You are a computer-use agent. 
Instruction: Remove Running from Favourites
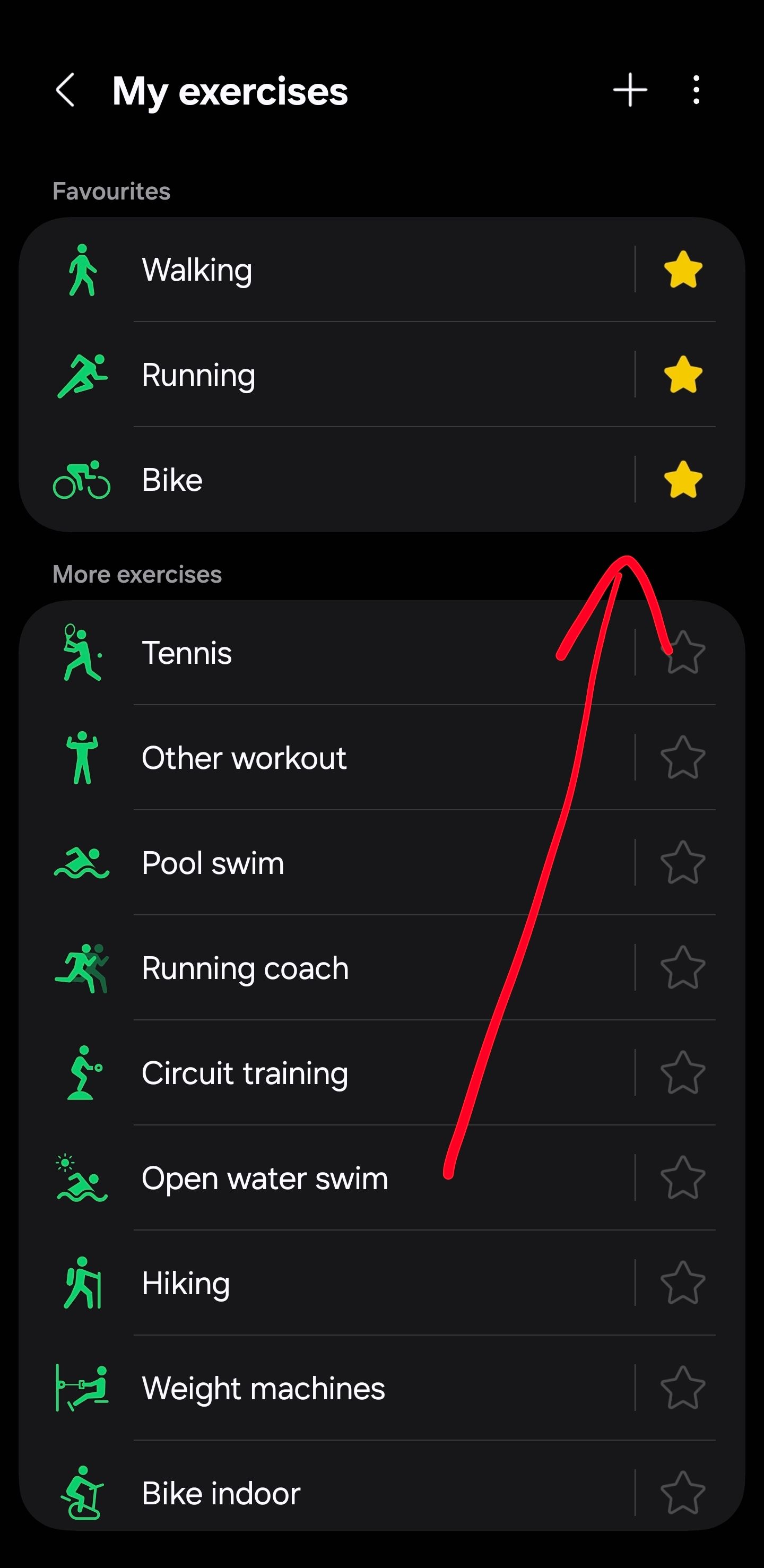tap(682, 374)
